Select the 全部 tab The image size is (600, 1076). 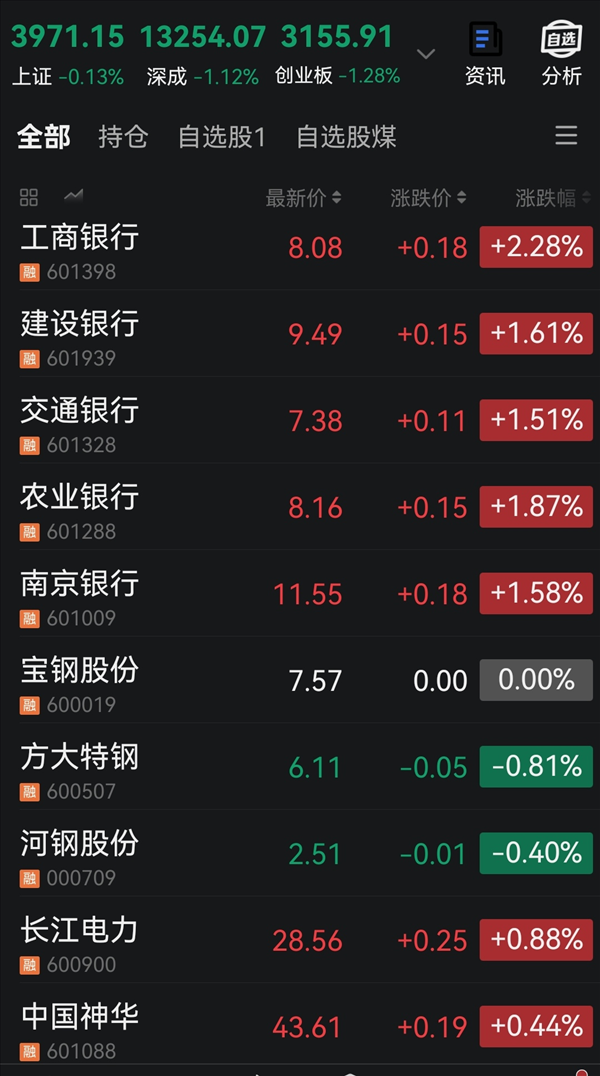coord(44,137)
